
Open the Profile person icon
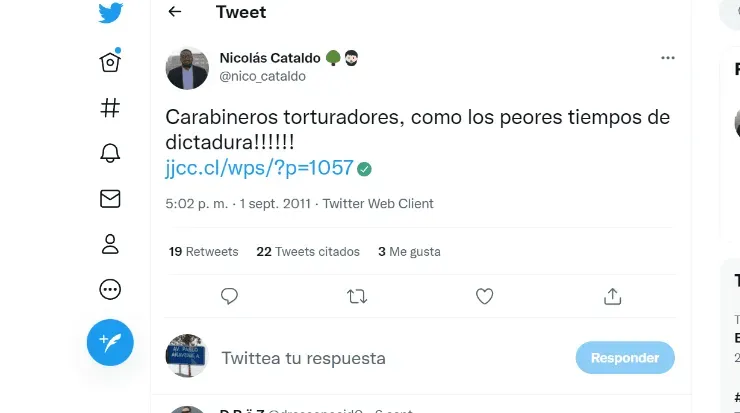[x=110, y=244]
